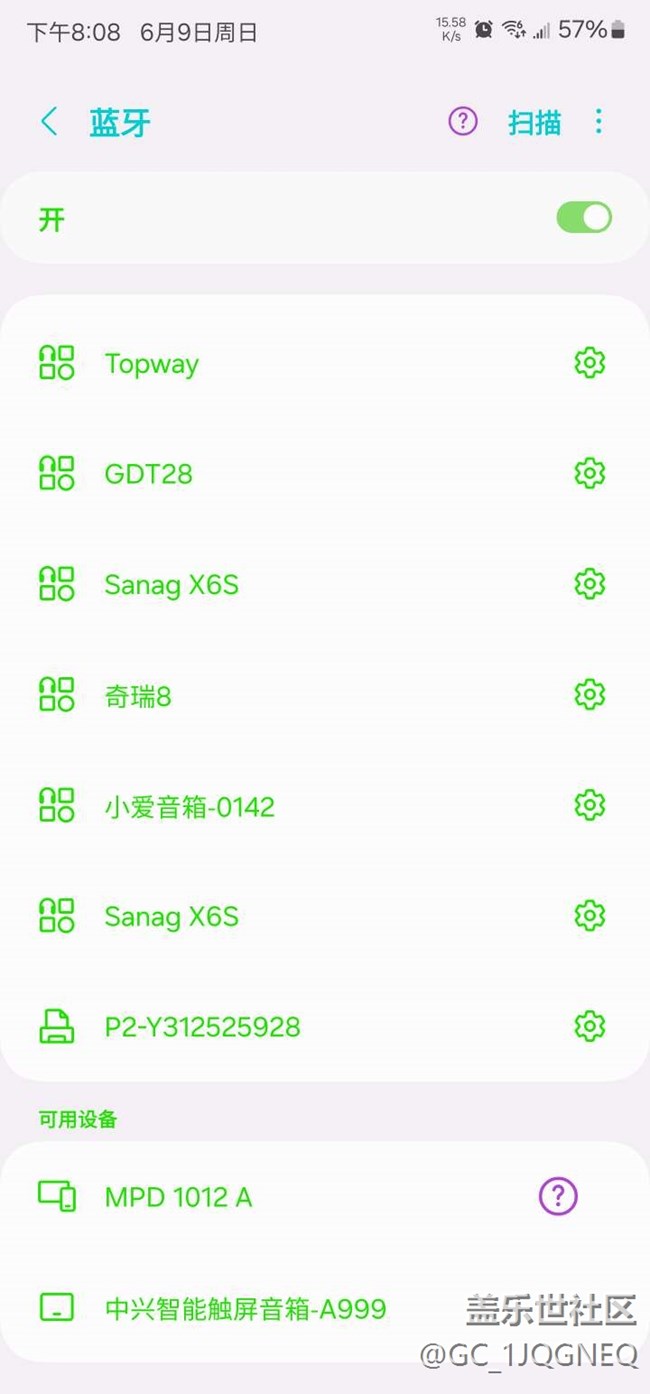Open the help icon next to 扫描

(x=462, y=122)
